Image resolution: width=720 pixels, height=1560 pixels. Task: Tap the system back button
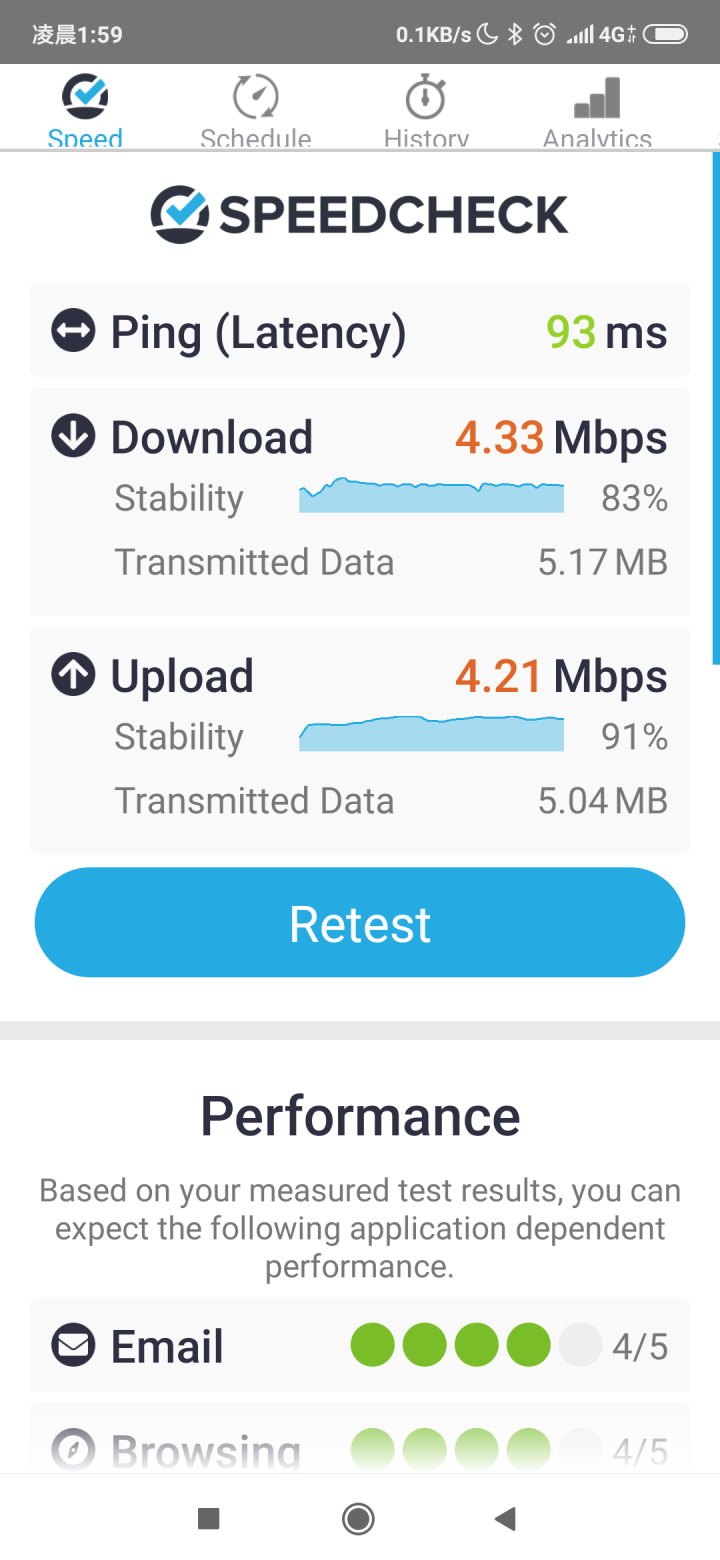coord(505,1519)
